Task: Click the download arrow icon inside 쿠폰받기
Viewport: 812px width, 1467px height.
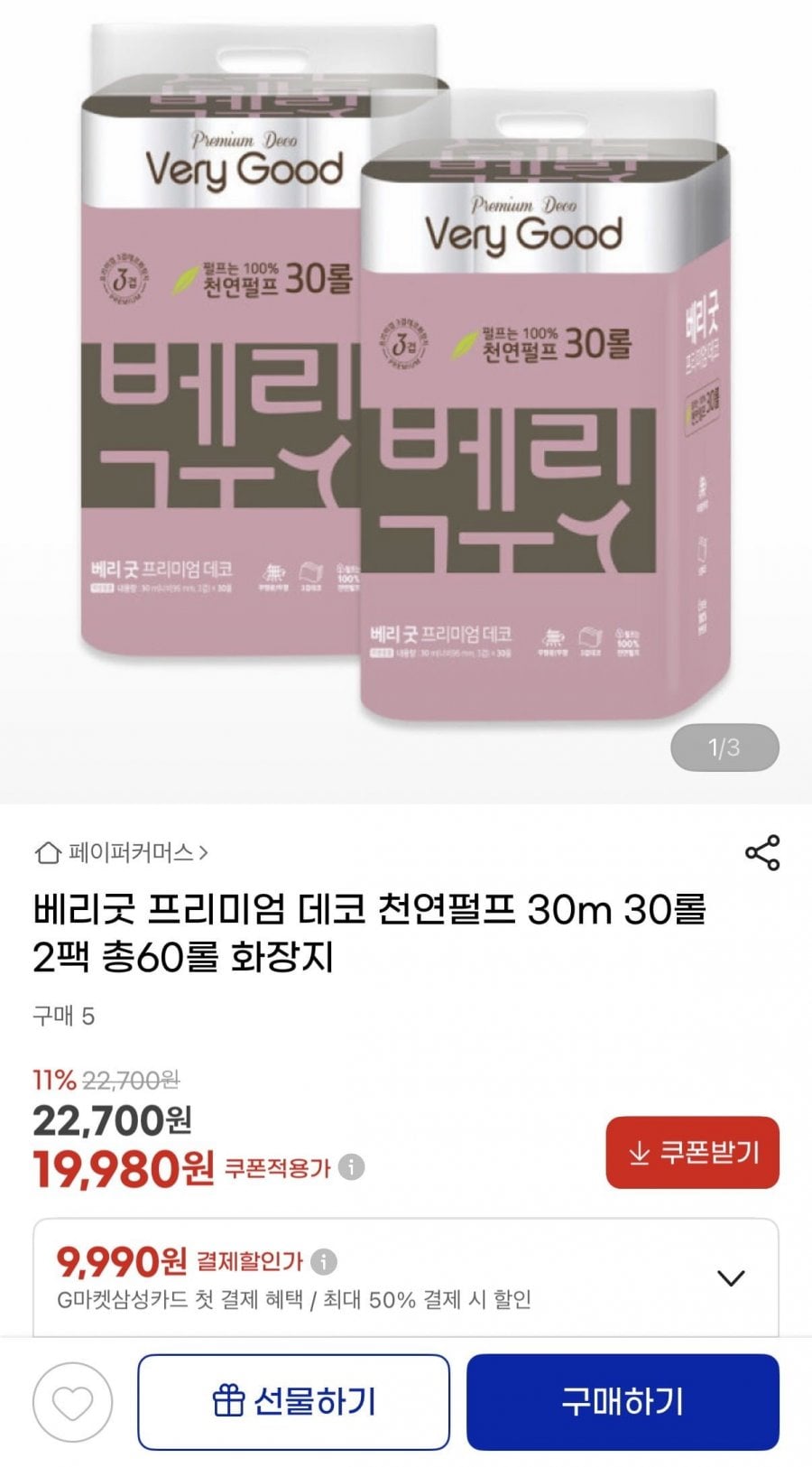Action: [x=640, y=1152]
